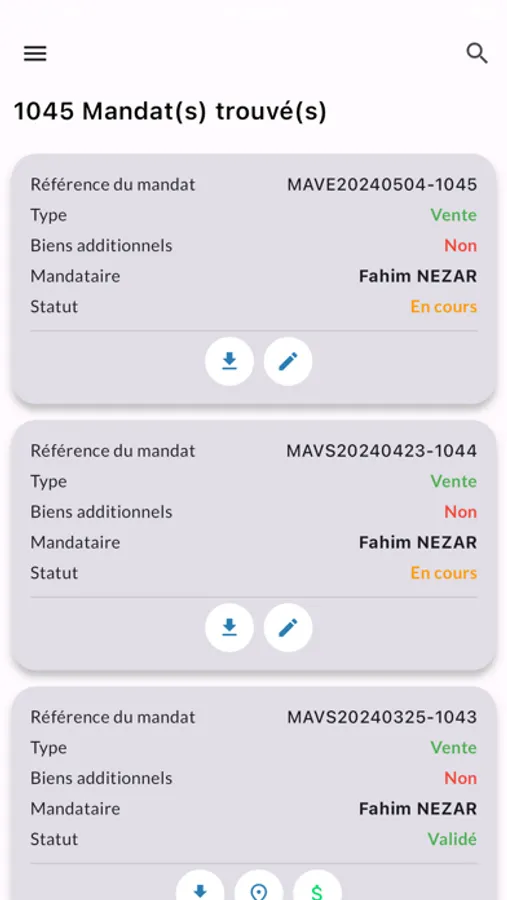Open the hamburger drawer menu
Image resolution: width=507 pixels, height=900 pixels.
click(35, 53)
